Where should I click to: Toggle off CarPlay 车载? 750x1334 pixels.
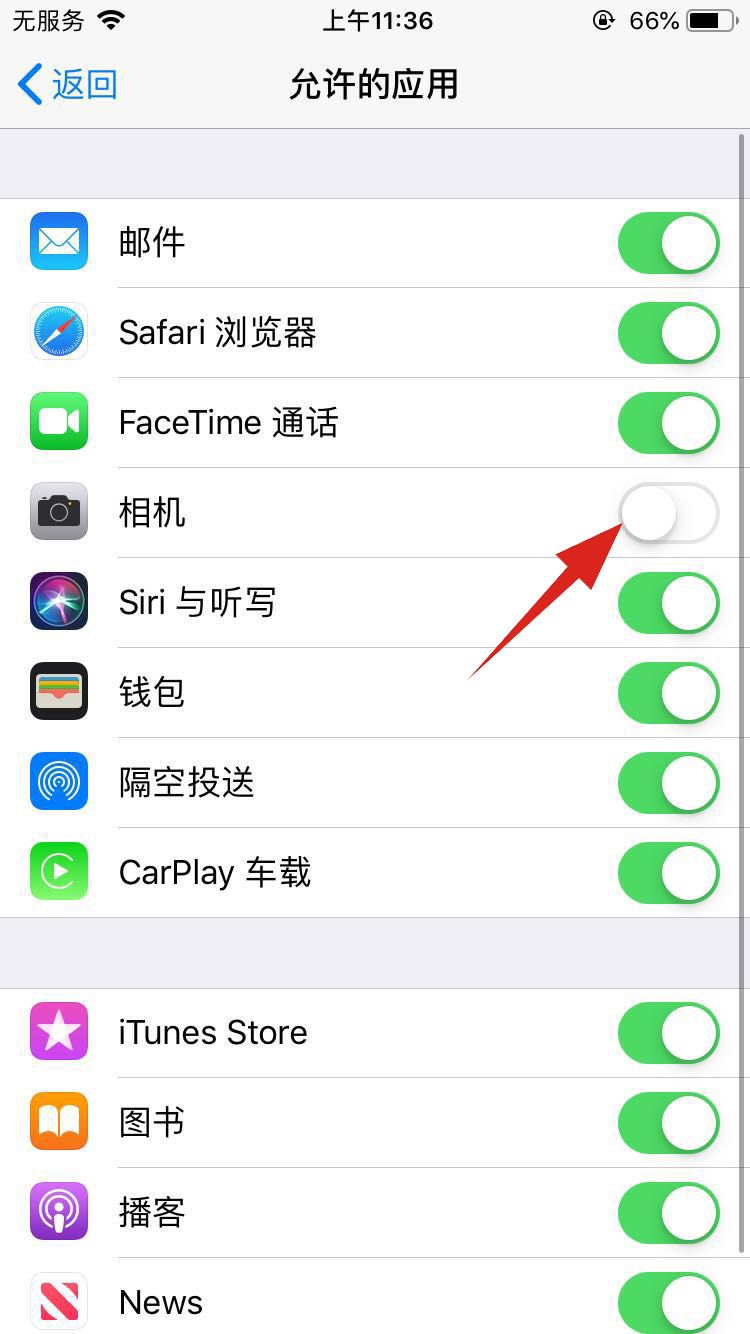click(668, 873)
